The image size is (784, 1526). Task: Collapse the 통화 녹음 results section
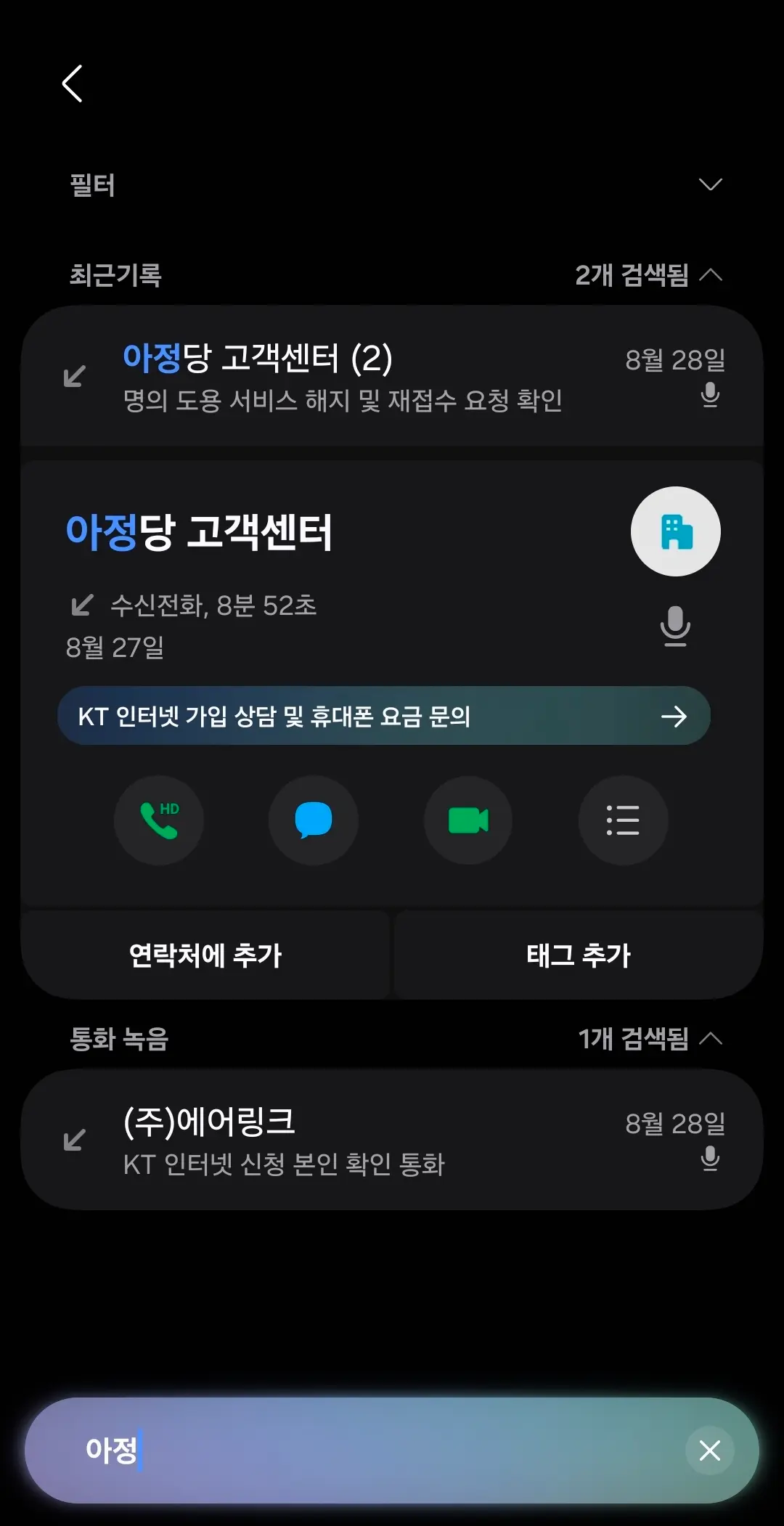click(711, 1038)
